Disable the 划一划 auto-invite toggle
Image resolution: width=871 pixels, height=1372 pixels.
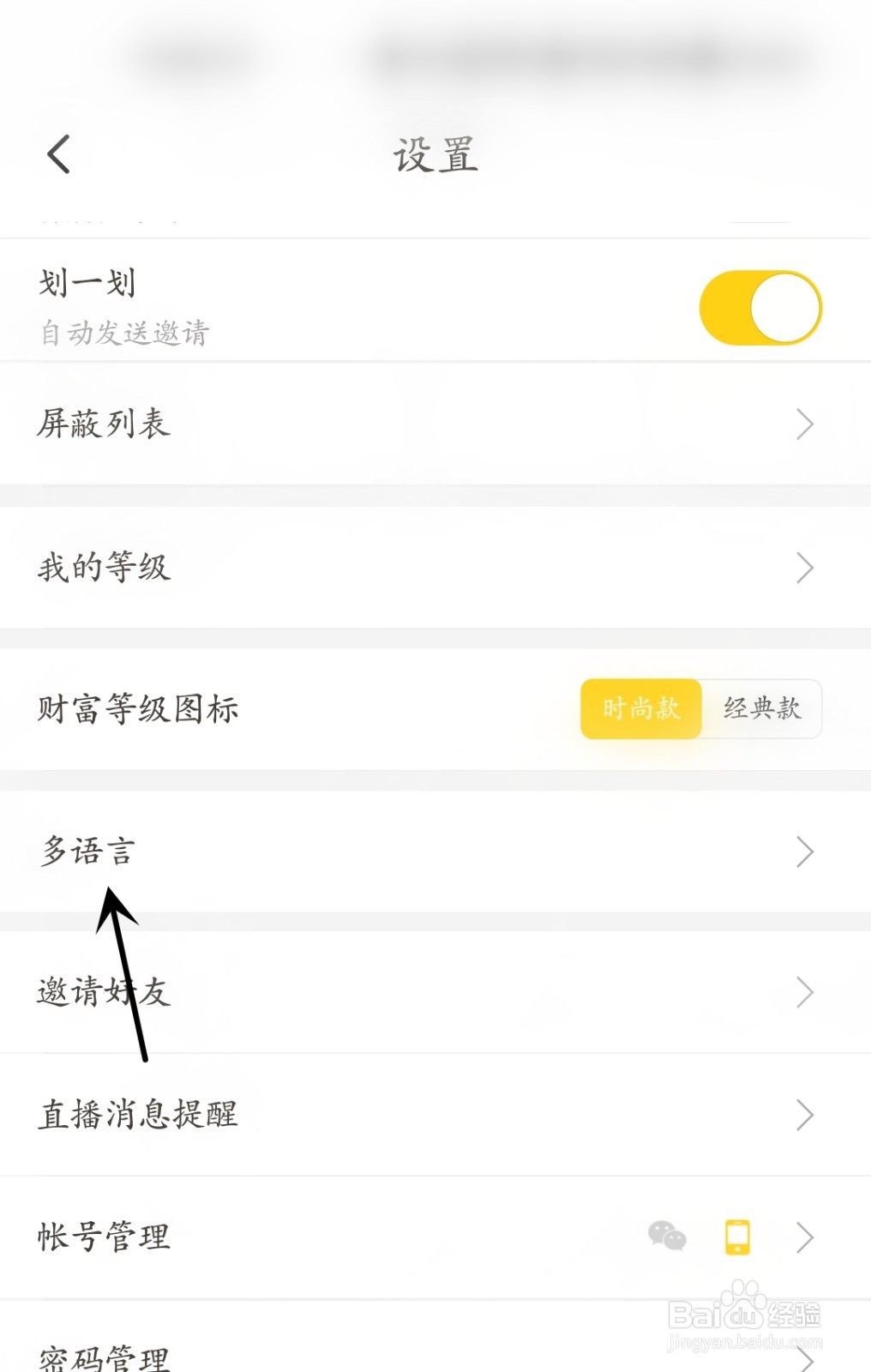pos(760,307)
